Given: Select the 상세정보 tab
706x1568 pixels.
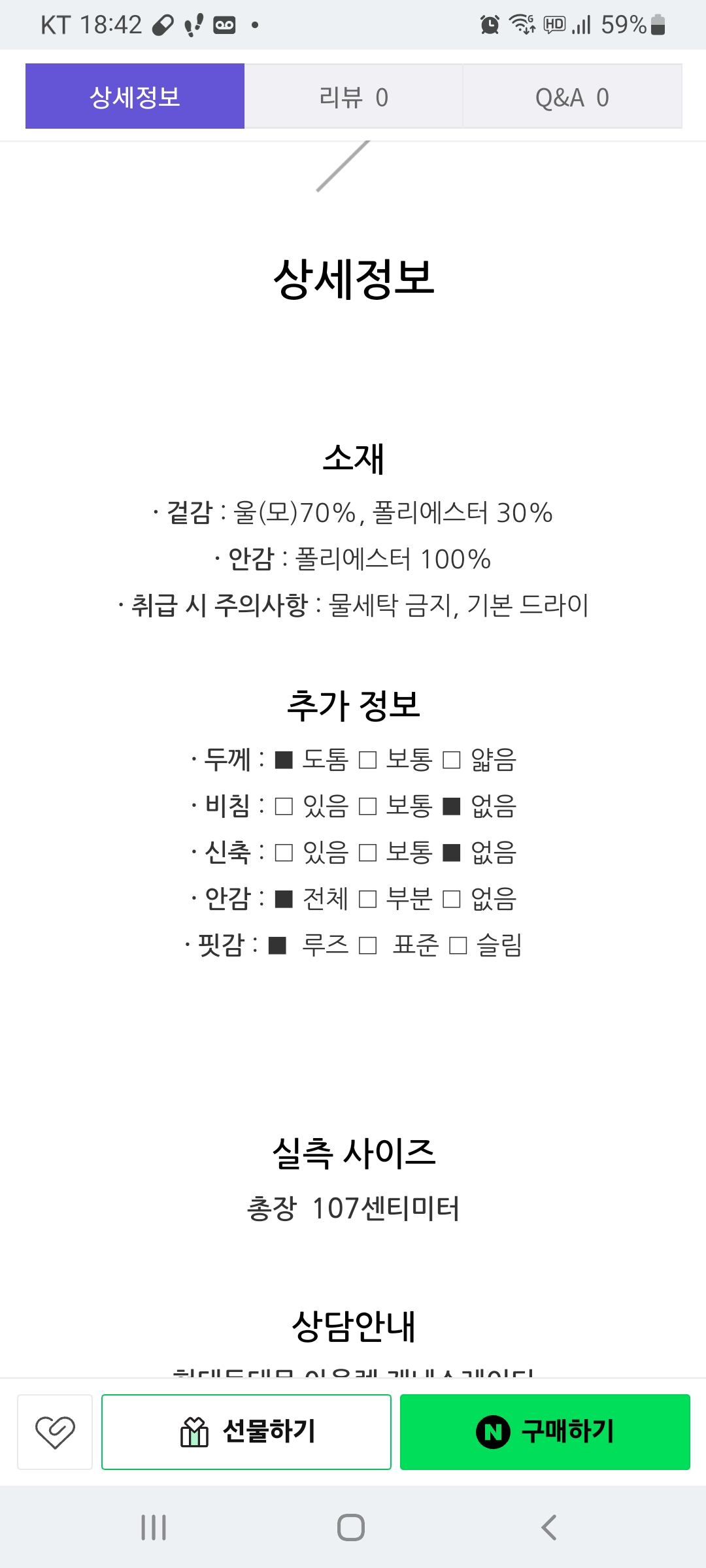Looking at the screenshot, I should 135,97.
